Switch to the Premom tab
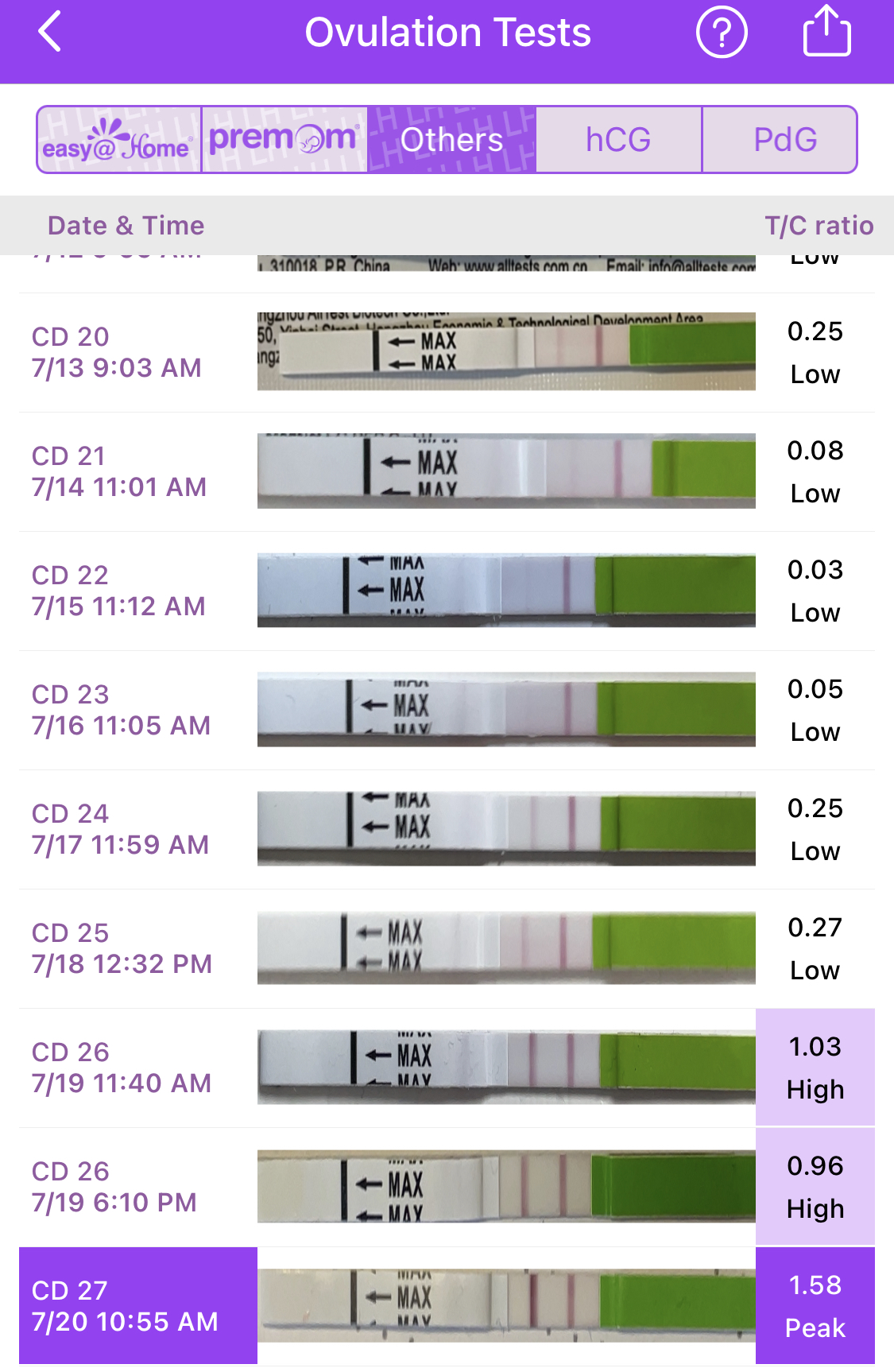This screenshot has width=894, height=1372. 284,140
